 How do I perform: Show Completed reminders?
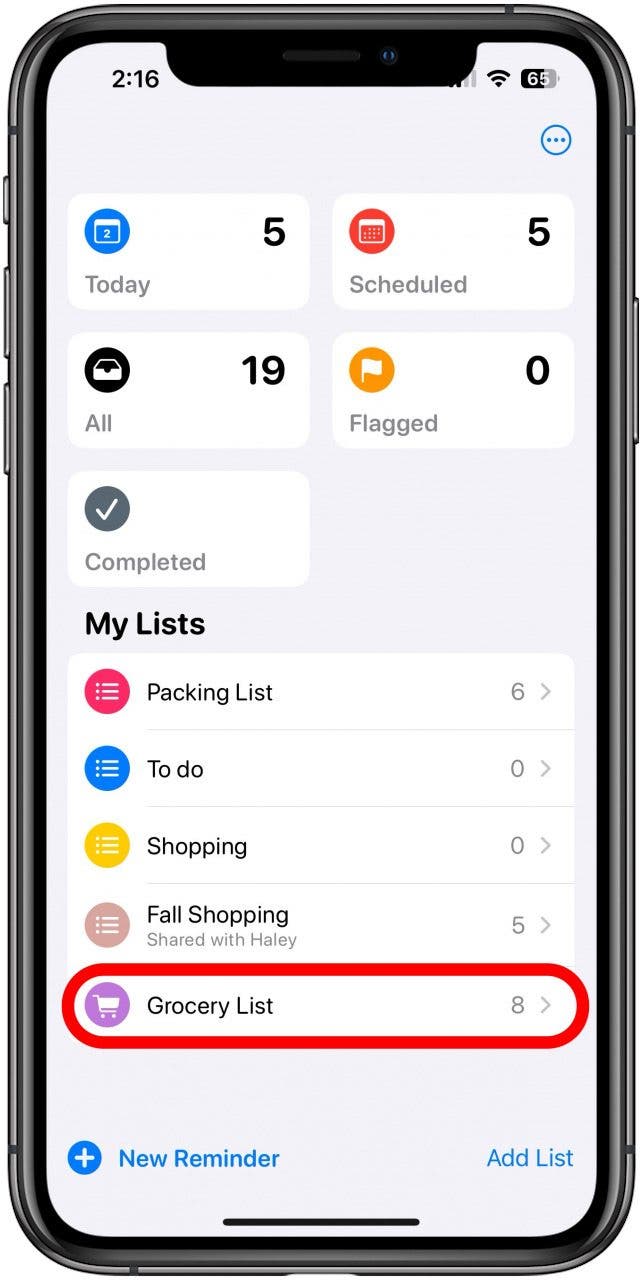click(x=188, y=529)
